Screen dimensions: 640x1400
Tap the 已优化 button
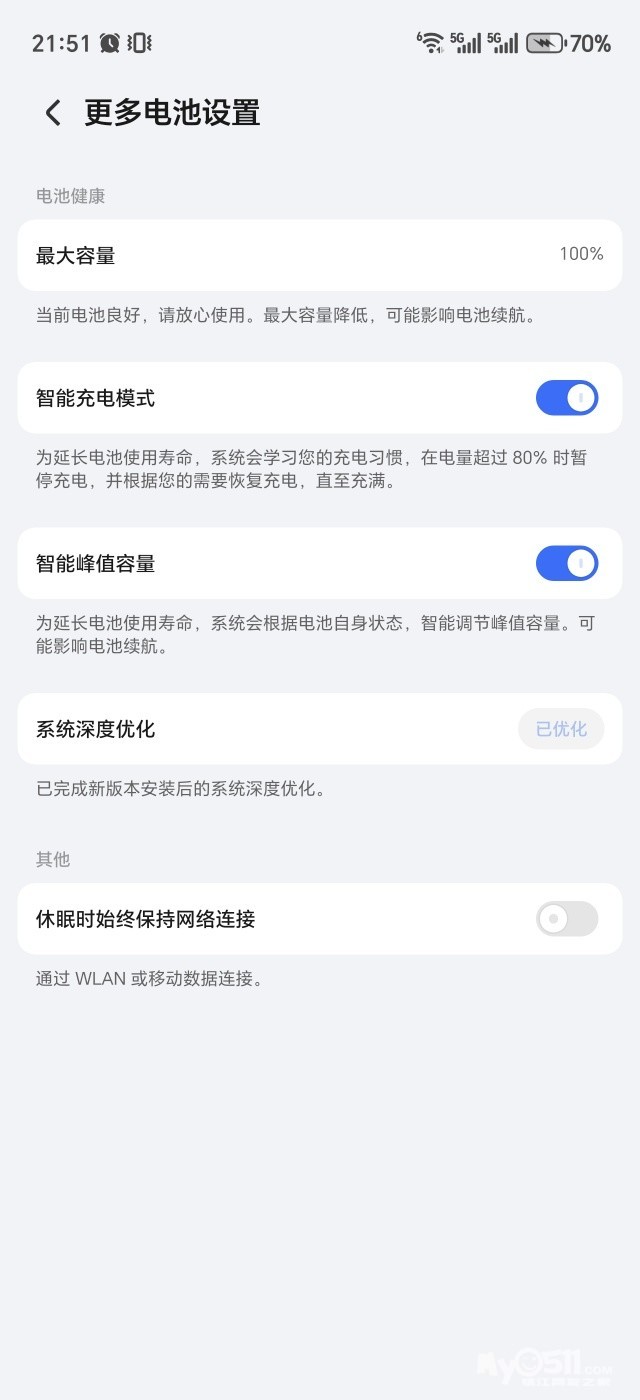pyautogui.click(x=561, y=729)
